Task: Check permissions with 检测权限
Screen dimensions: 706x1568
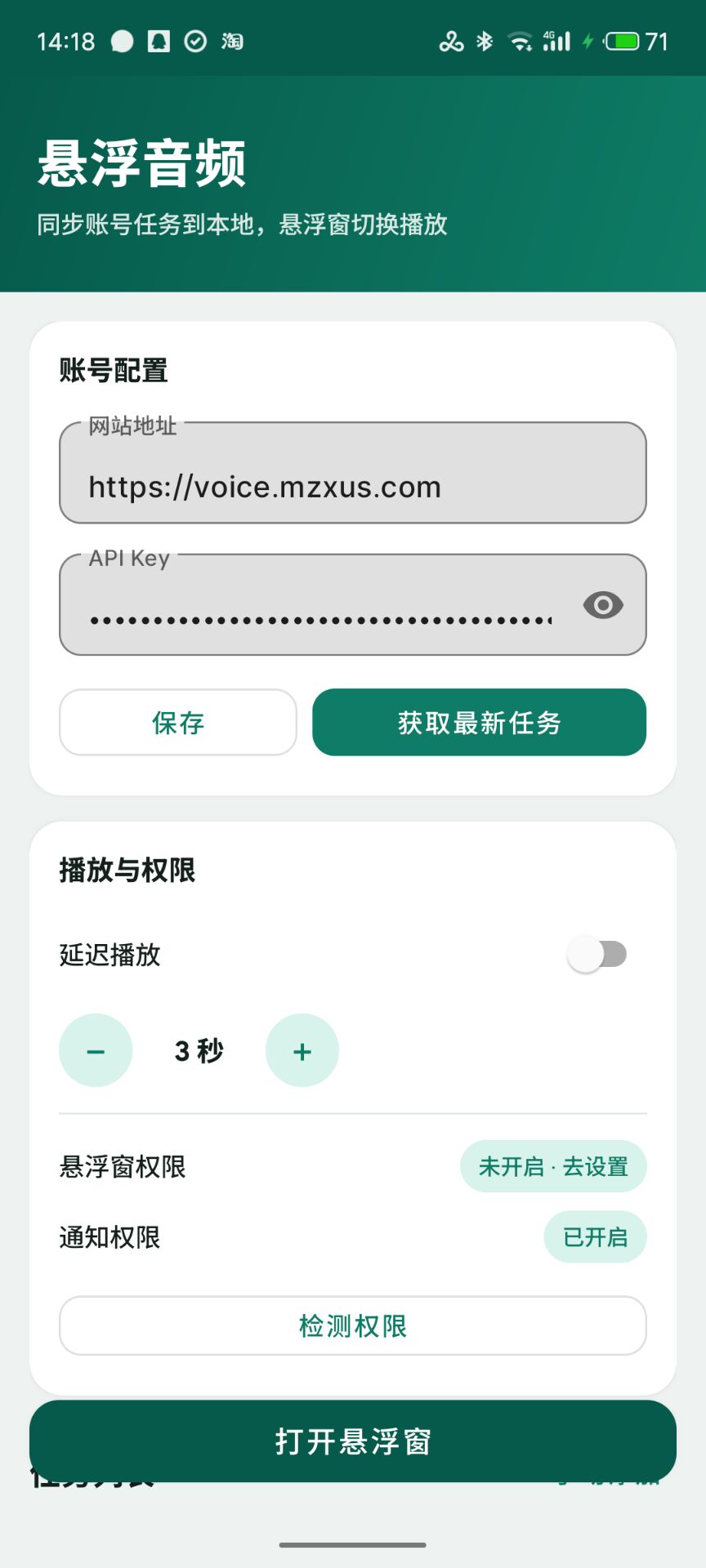Action: pos(353,1326)
